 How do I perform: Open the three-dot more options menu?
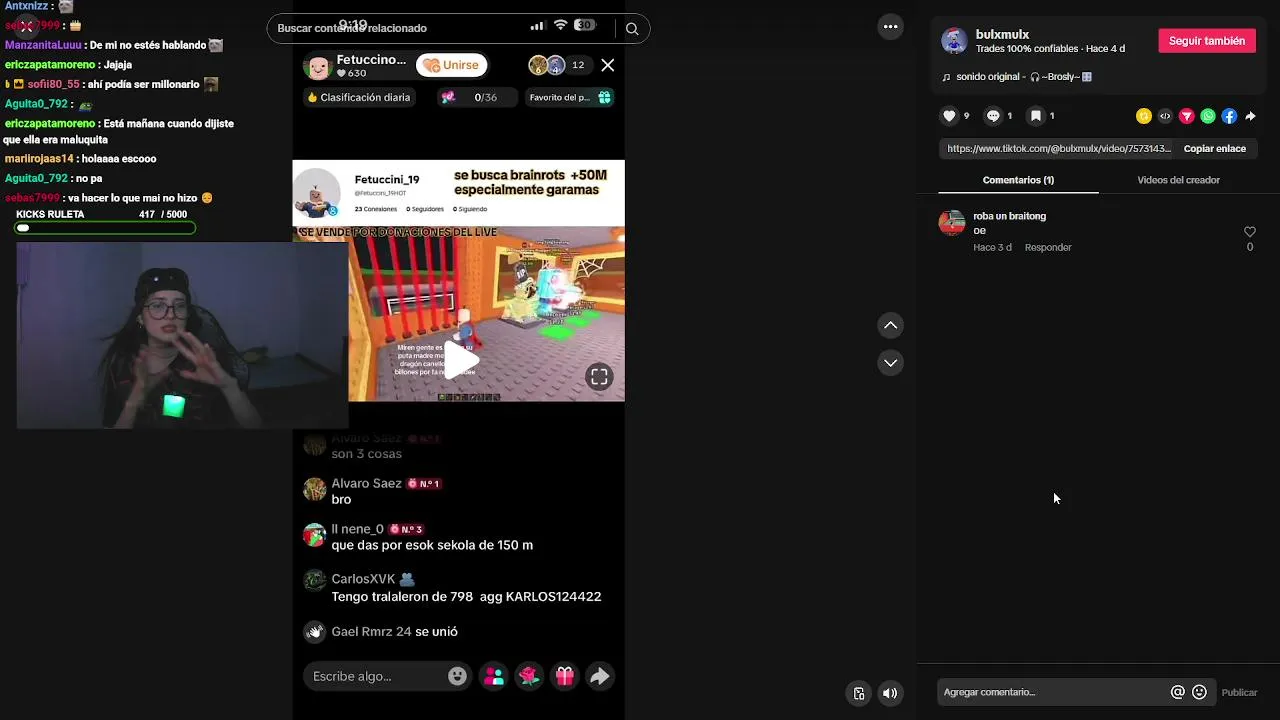point(890,27)
